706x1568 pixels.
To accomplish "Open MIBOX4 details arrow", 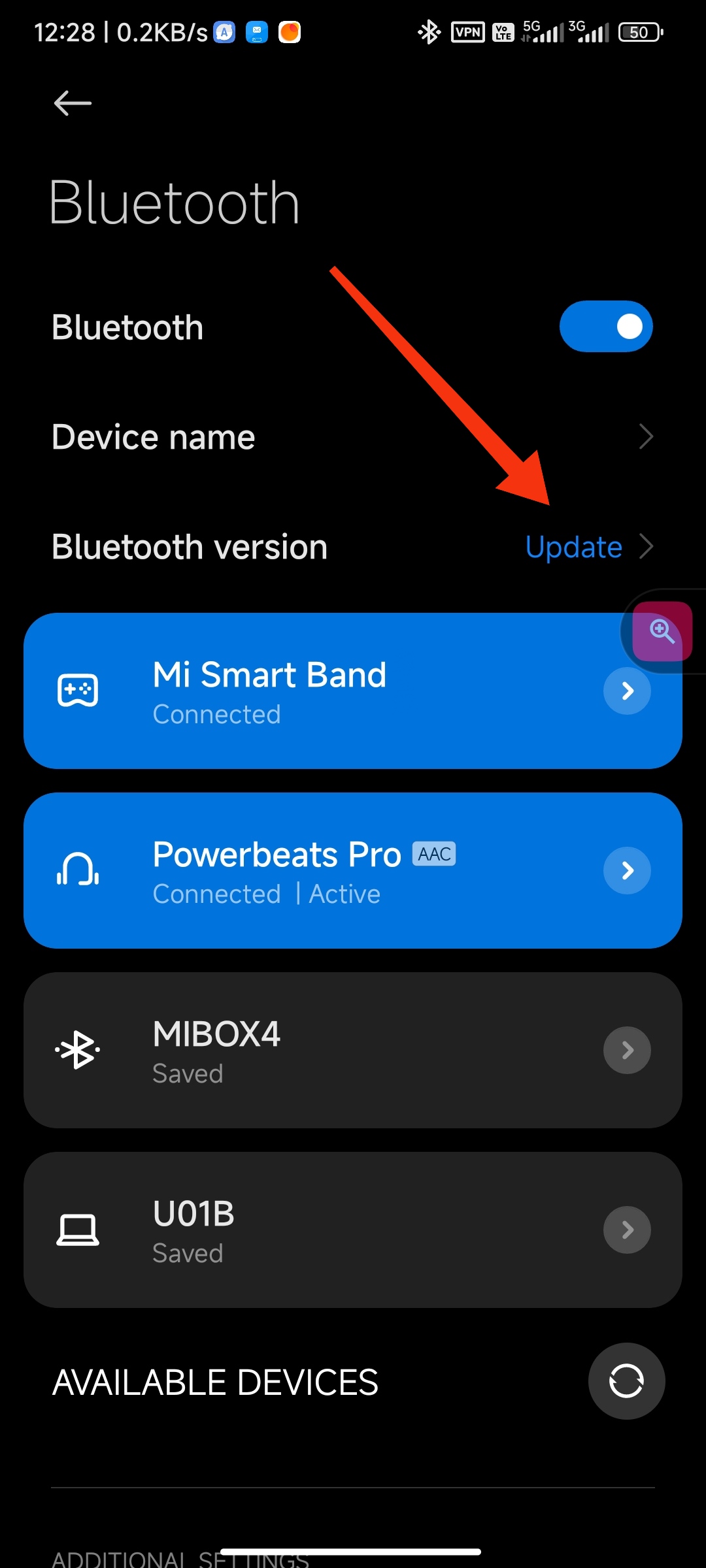I will tap(627, 1050).
